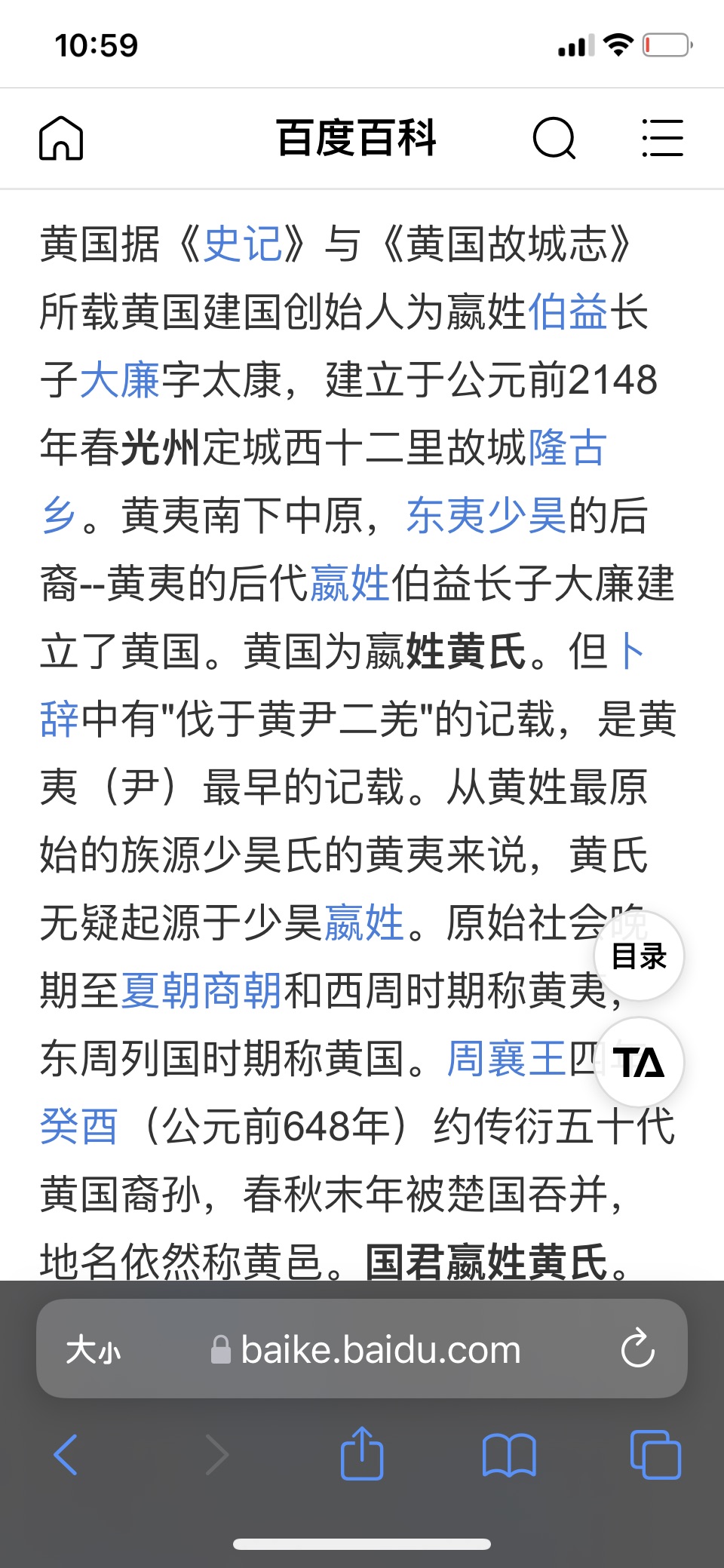The image size is (724, 1568).
Task: Tap the baike.baidu.com address bar
Action: click(381, 1350)
